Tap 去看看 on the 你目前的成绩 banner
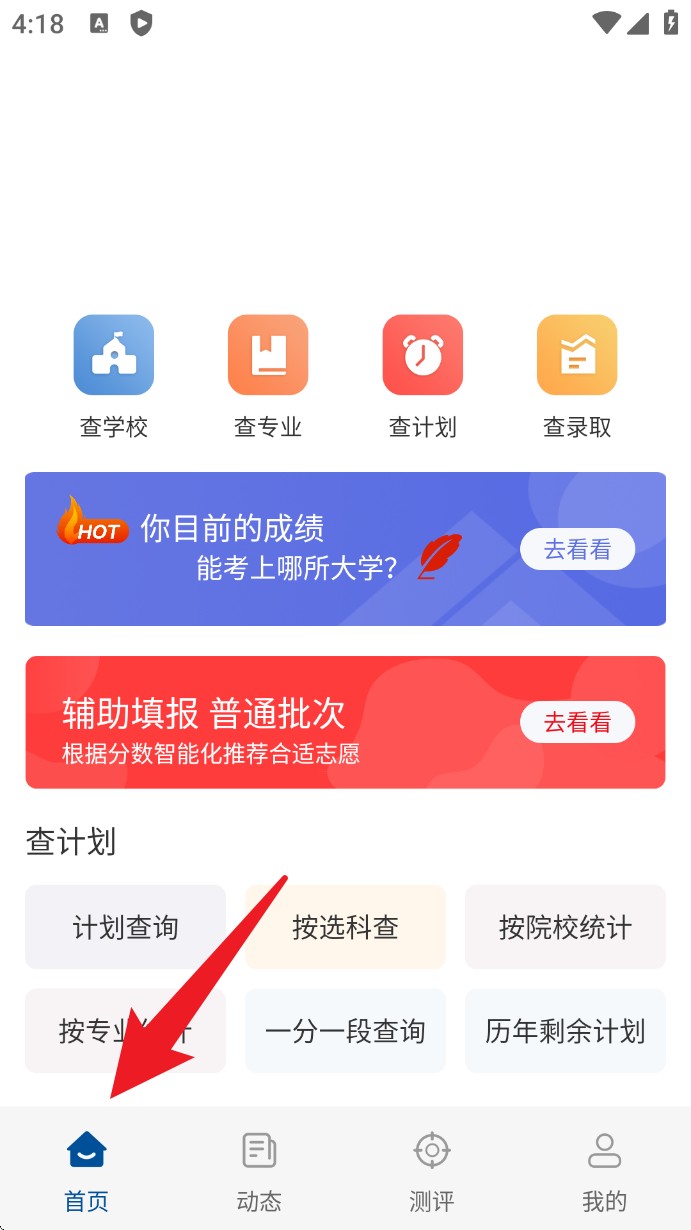The image size is (691, 1230). pyautogui.click(x=577, y=549)
